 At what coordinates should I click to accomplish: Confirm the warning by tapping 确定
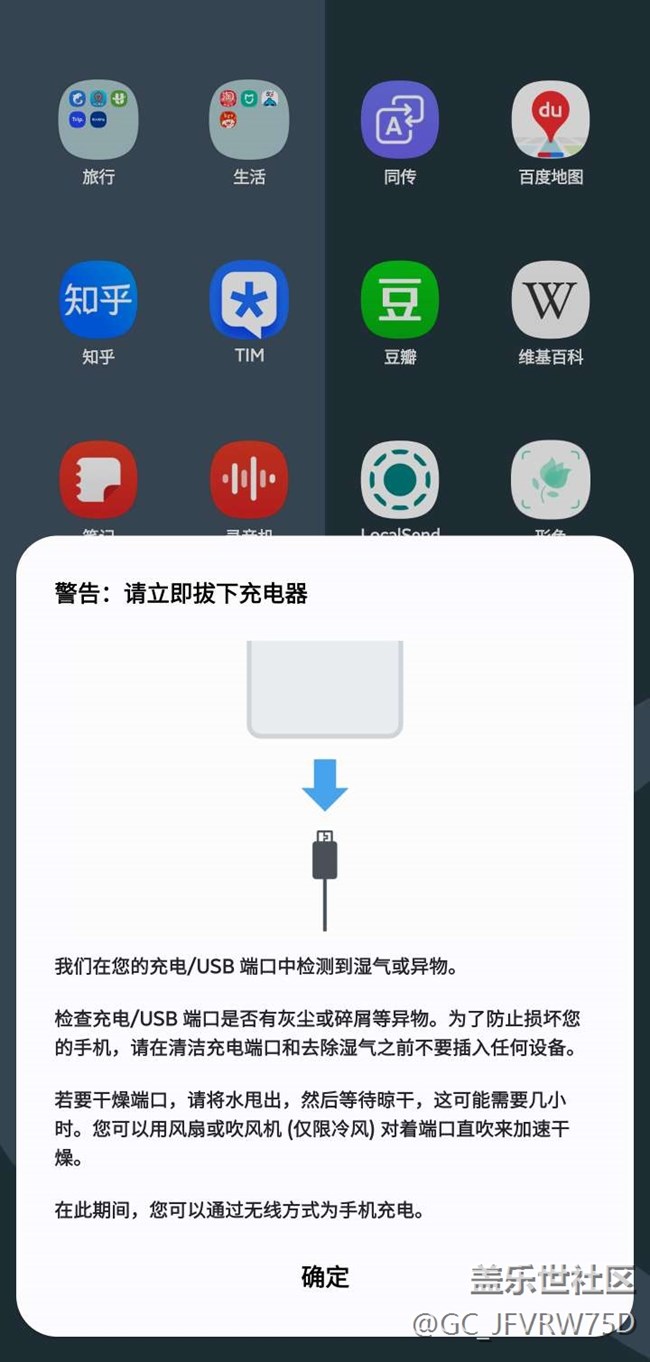tap(325, 1276)
